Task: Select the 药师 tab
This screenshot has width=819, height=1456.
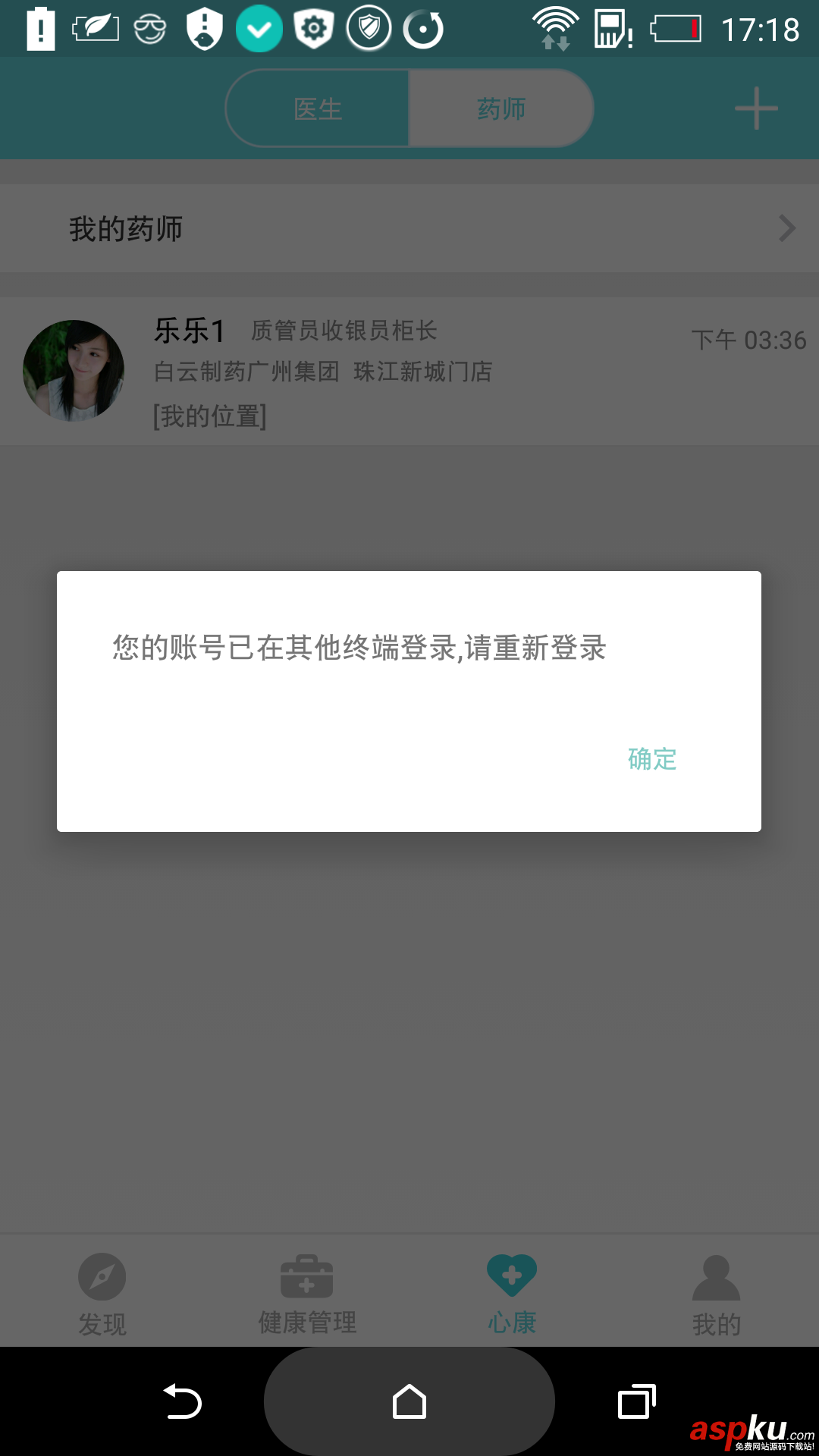Action: 500,108
